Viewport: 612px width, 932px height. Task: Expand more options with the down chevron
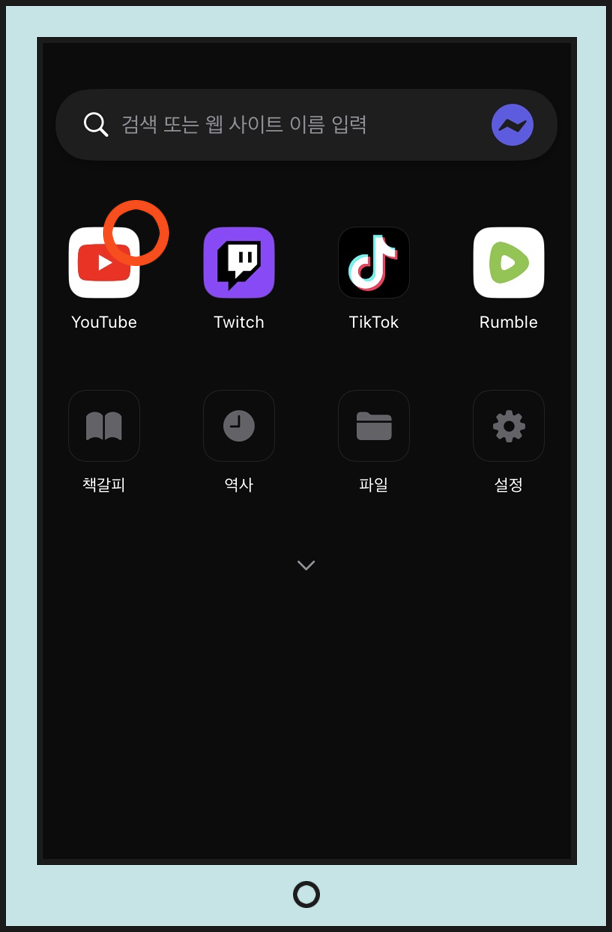(306, 565)
